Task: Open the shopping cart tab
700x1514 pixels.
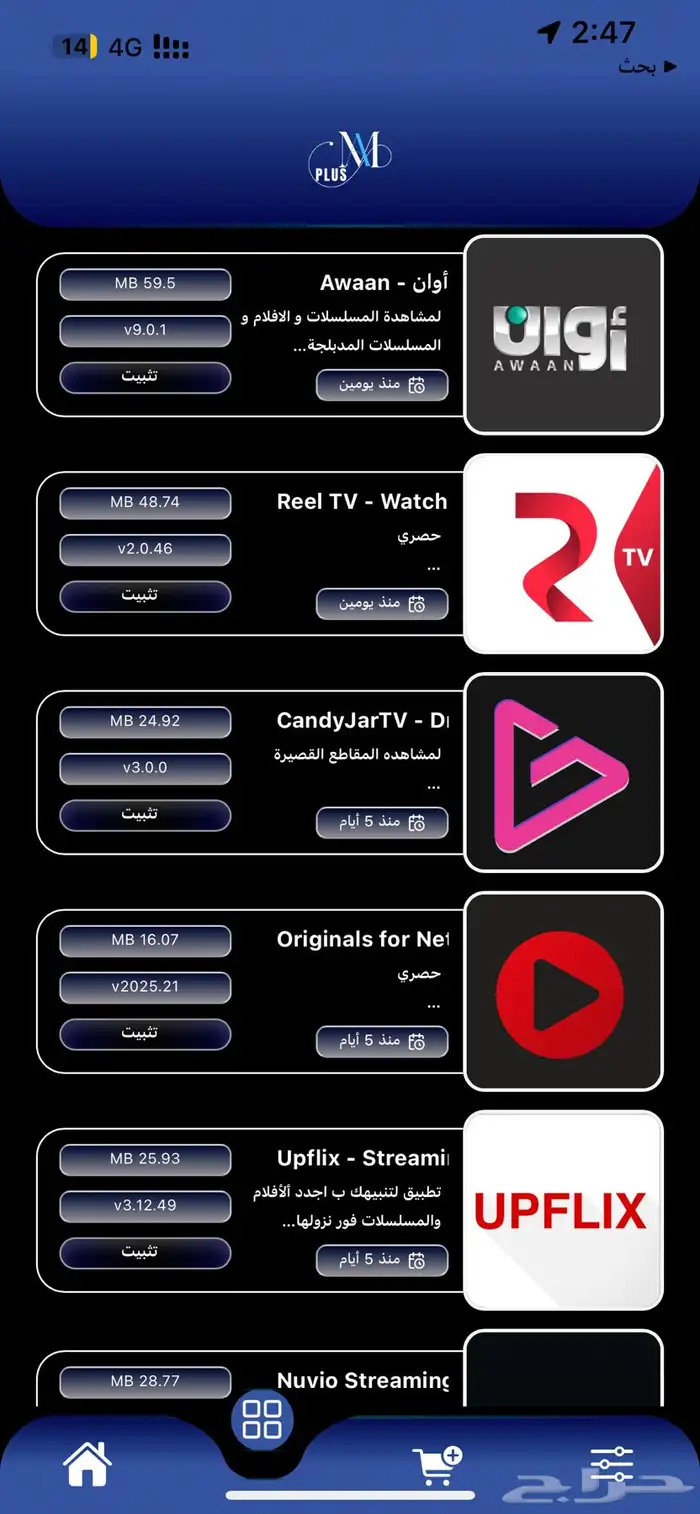Action: (x=437, y=1466)
